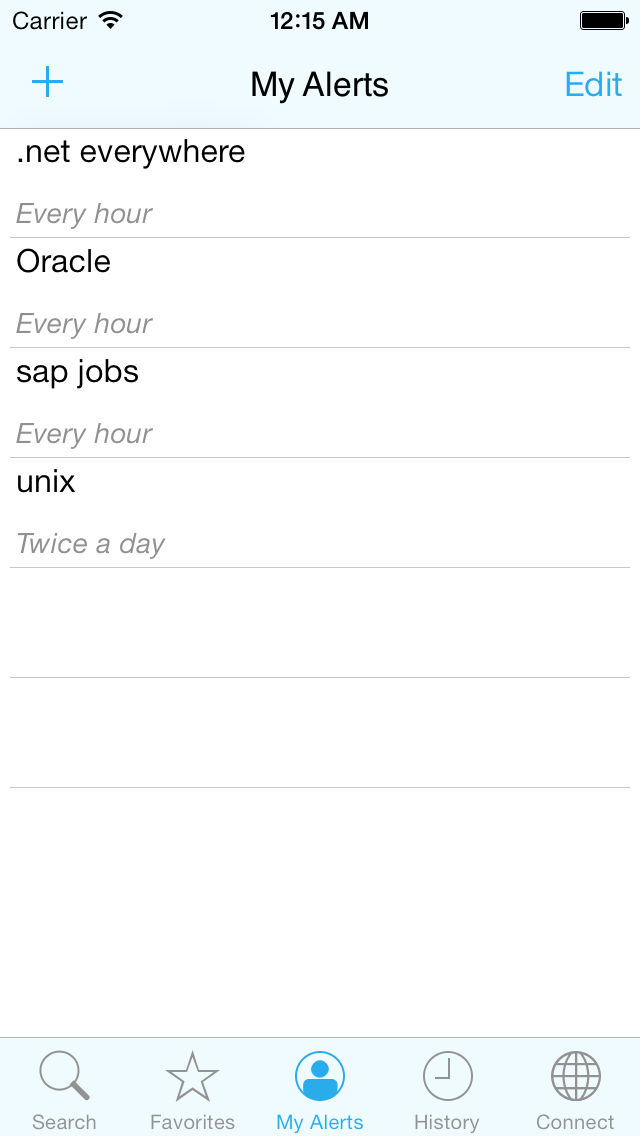View the unix alert
The image size is (640, 1136).
320,513
